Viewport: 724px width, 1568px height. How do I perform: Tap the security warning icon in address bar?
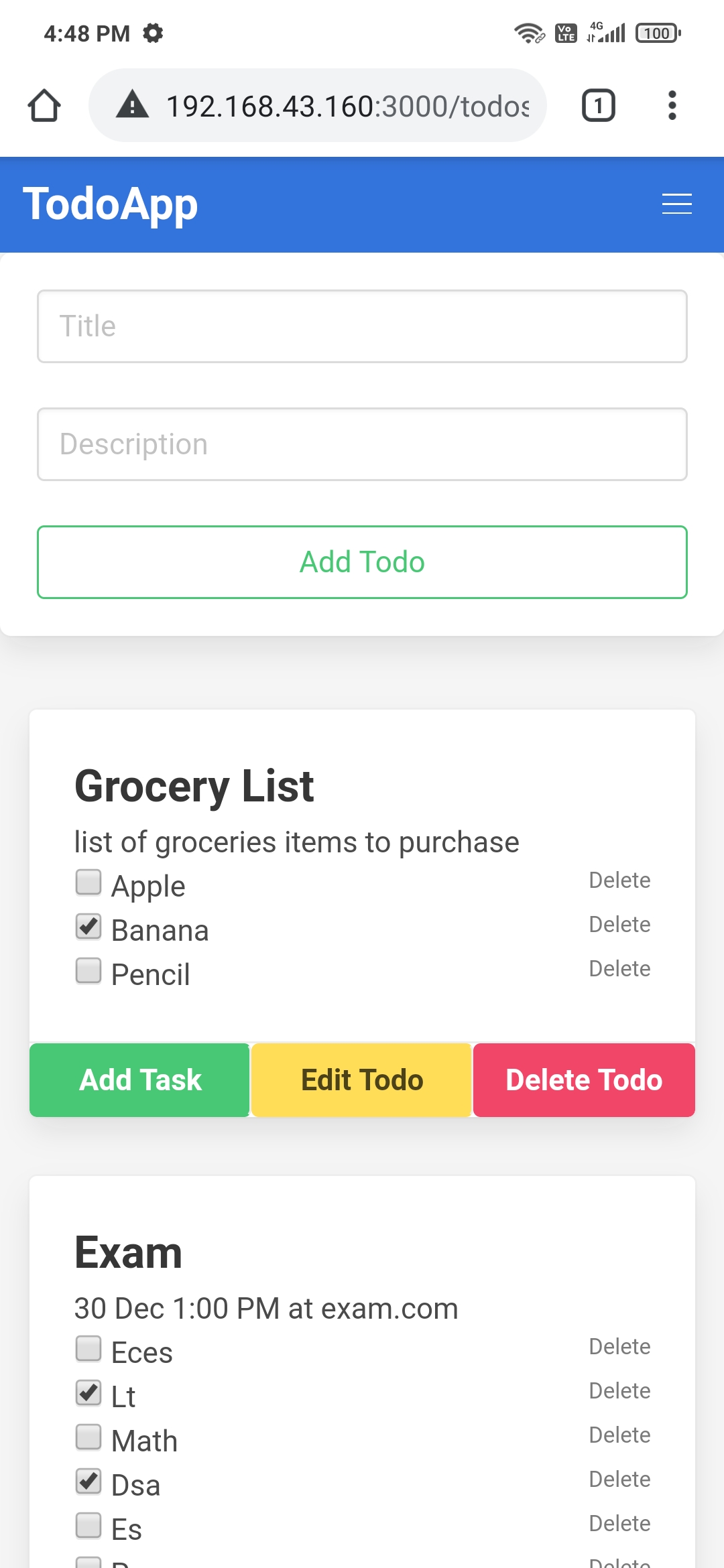pos(133,105)
